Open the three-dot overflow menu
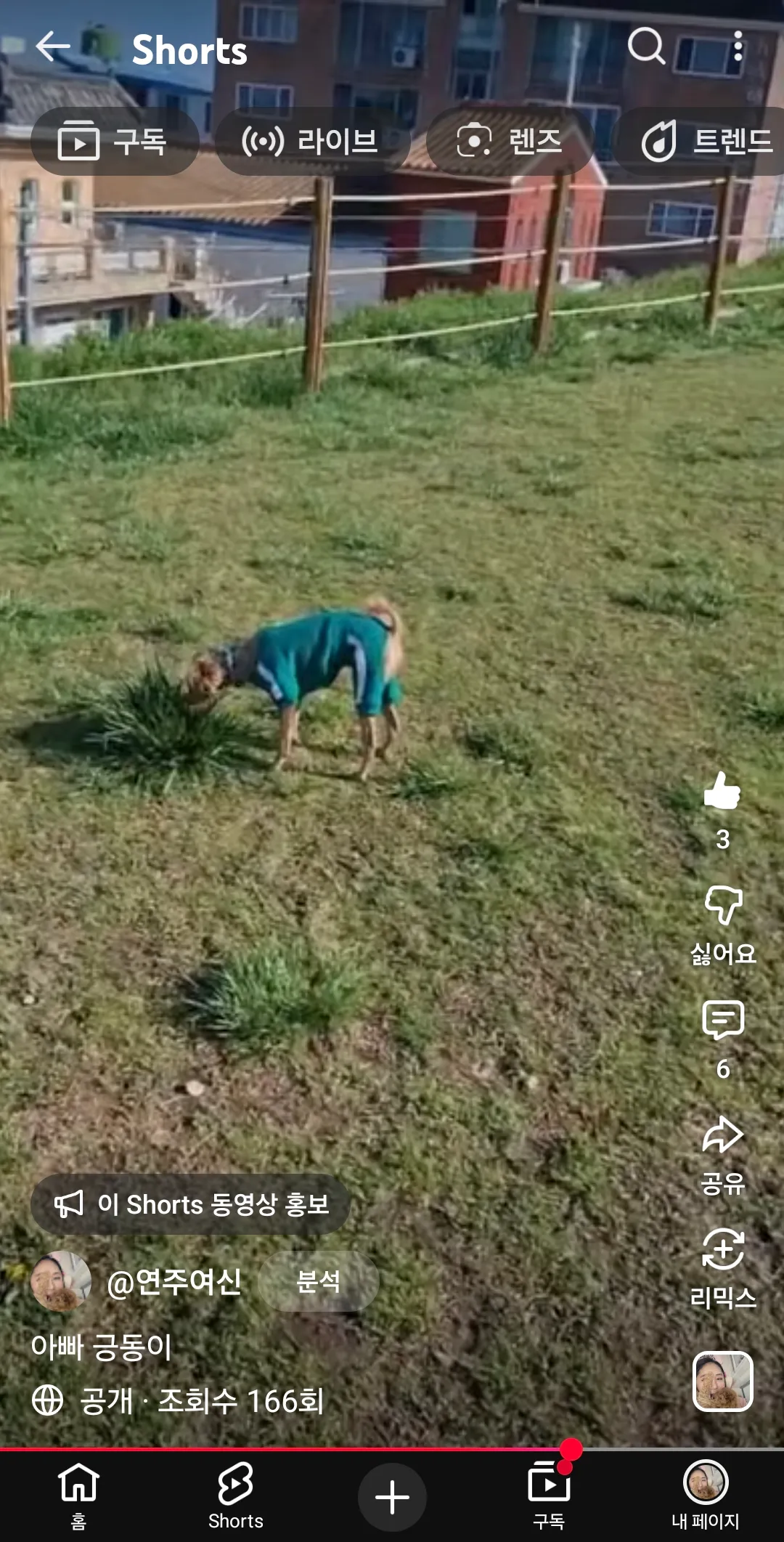This screenshot has height=1542, width=784. pyautogui.click(x=738, y=47)
